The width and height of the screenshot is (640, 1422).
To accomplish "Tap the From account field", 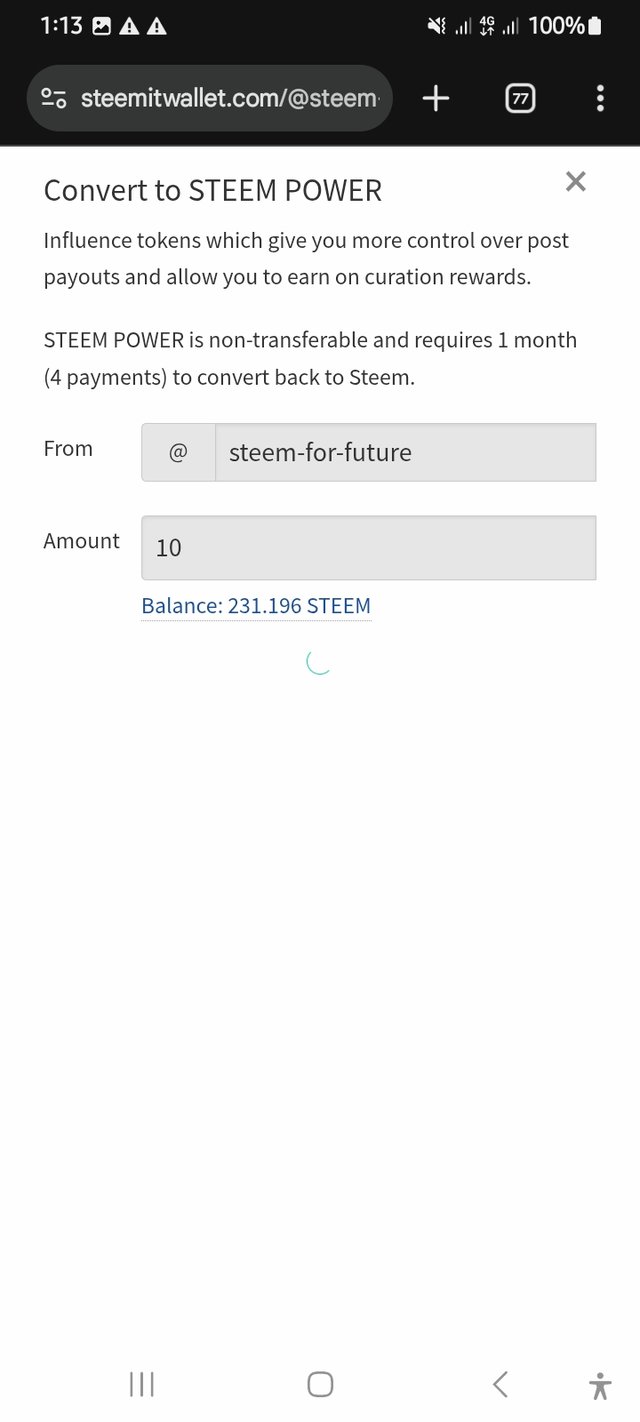I will (x=404, y=452).
